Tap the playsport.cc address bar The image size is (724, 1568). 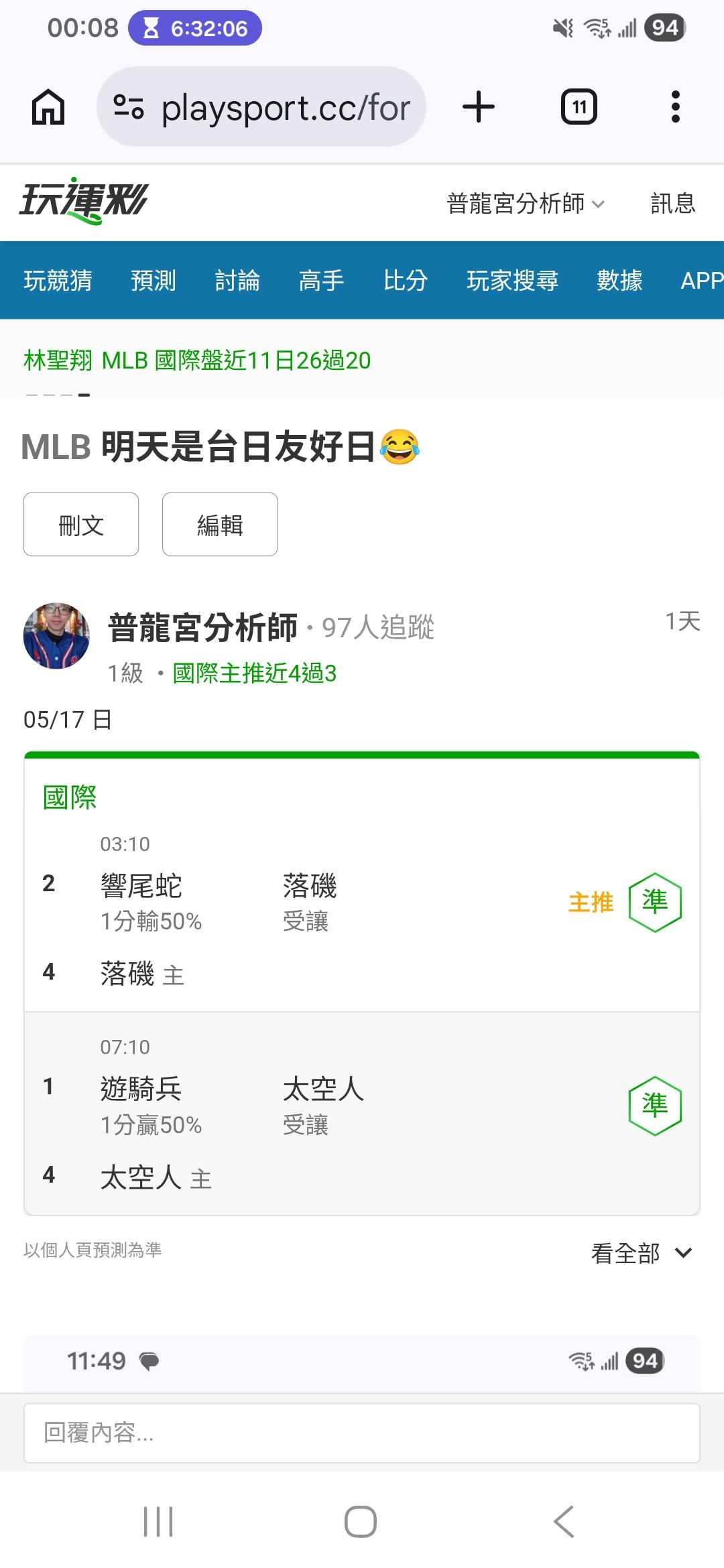(261, 107)
